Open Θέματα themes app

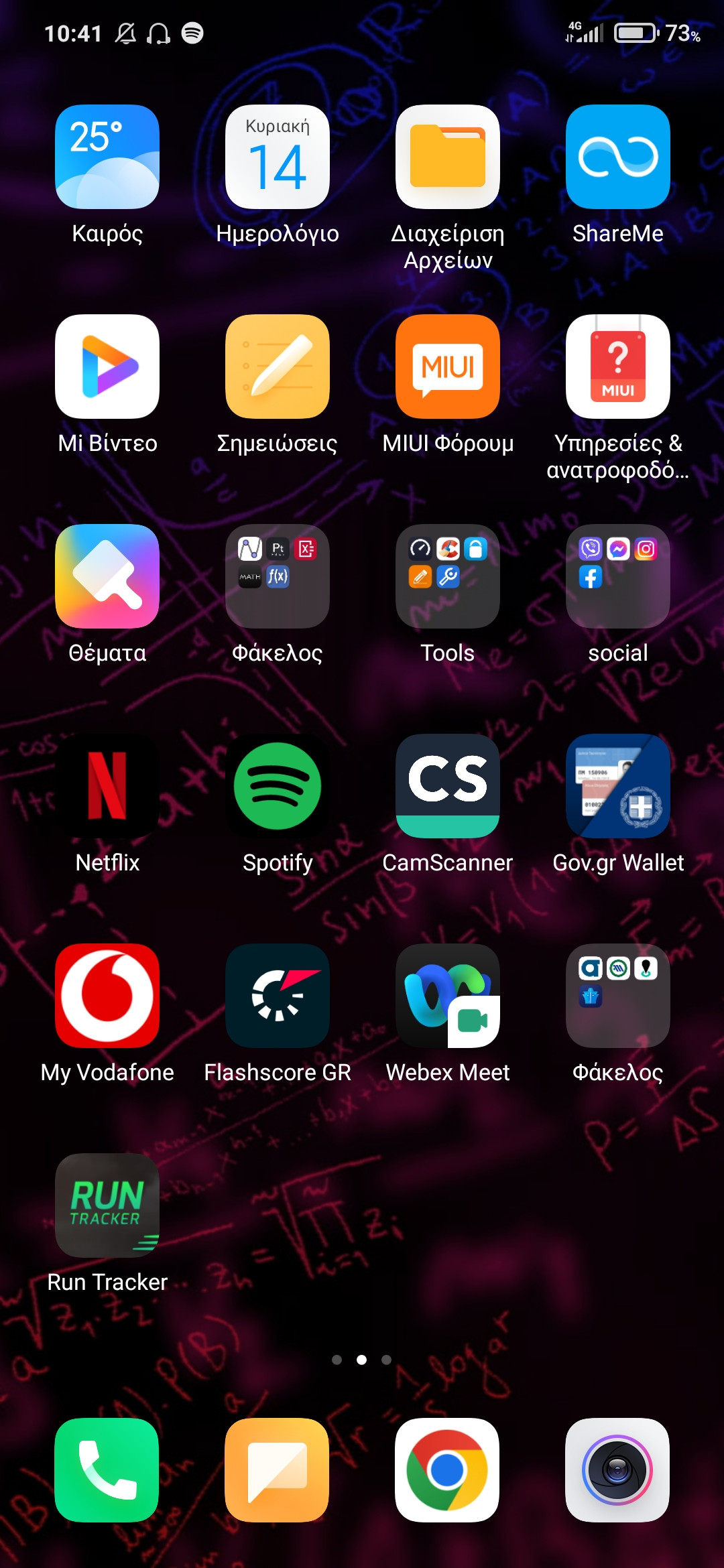[x=107, y=576]
